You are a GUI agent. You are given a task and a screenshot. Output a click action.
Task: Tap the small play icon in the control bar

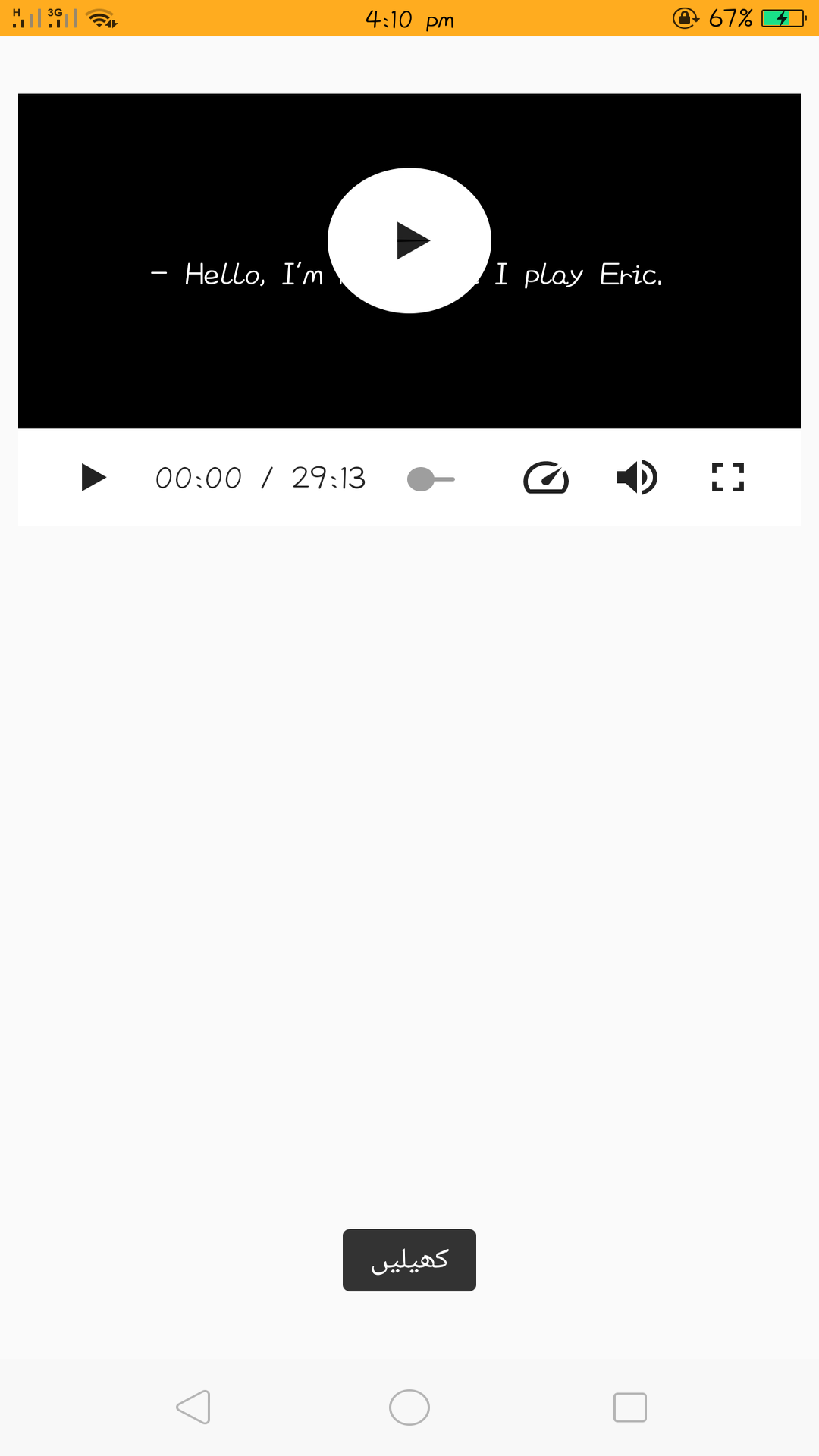94,478
